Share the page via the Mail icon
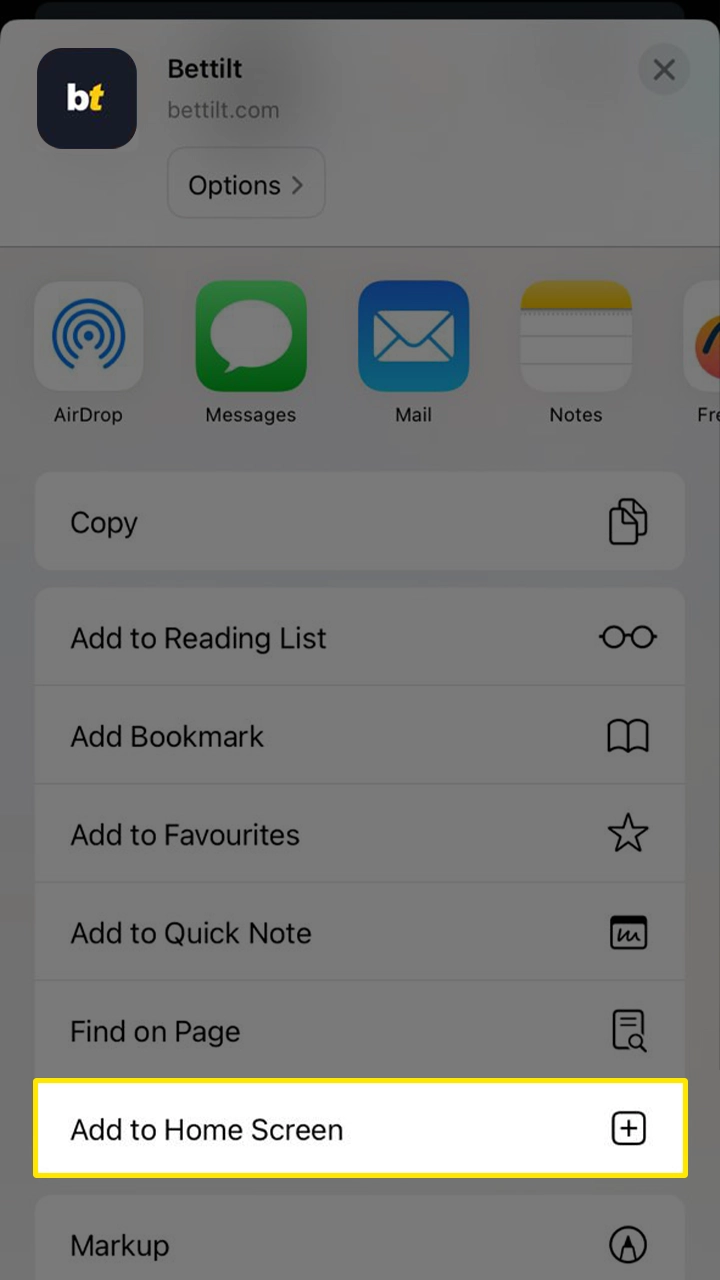The image size is (720, 1280). [413, 336]
